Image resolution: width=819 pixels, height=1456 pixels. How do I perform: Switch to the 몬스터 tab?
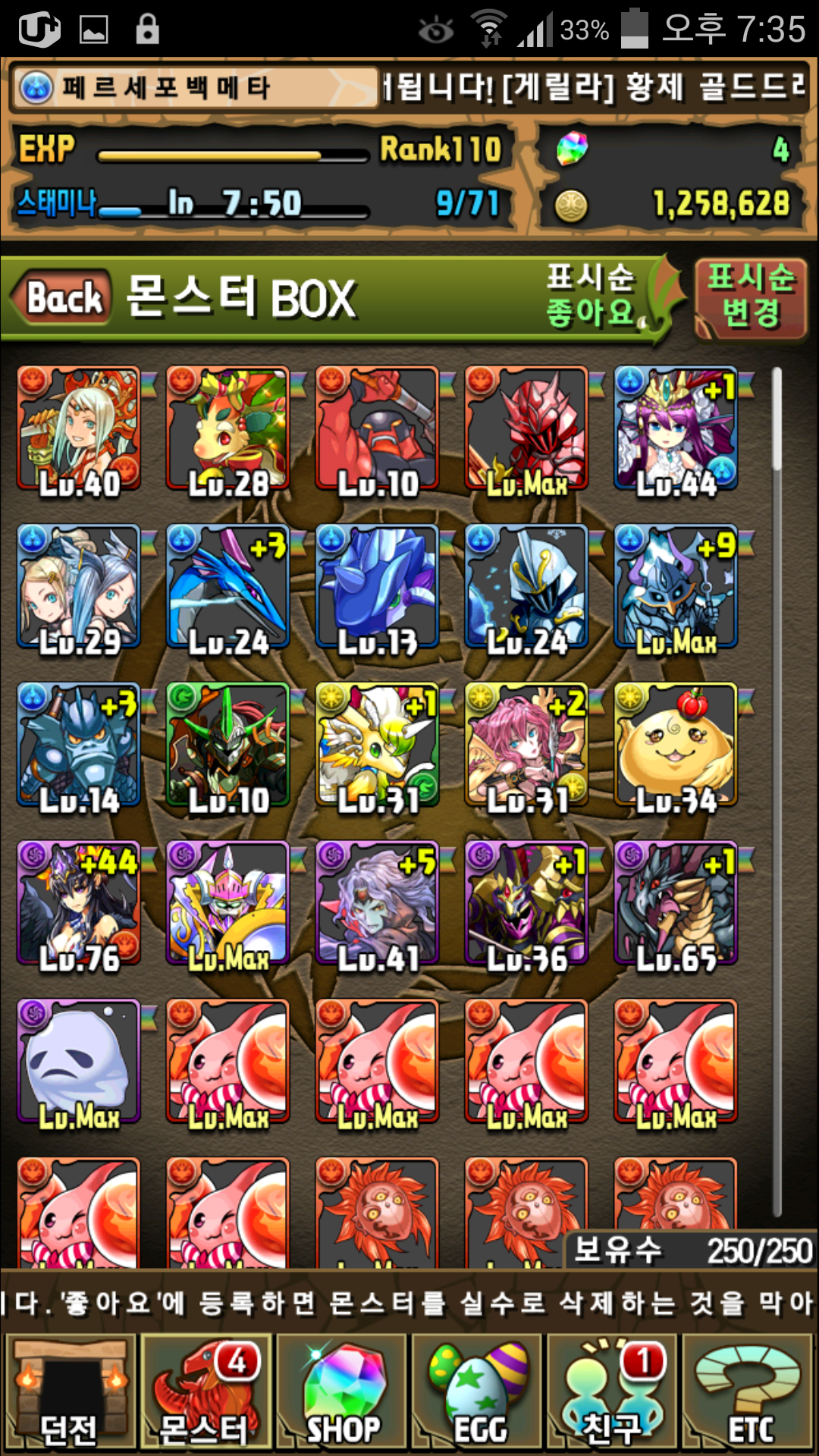pyautogui.click(x=205, y=1392)
